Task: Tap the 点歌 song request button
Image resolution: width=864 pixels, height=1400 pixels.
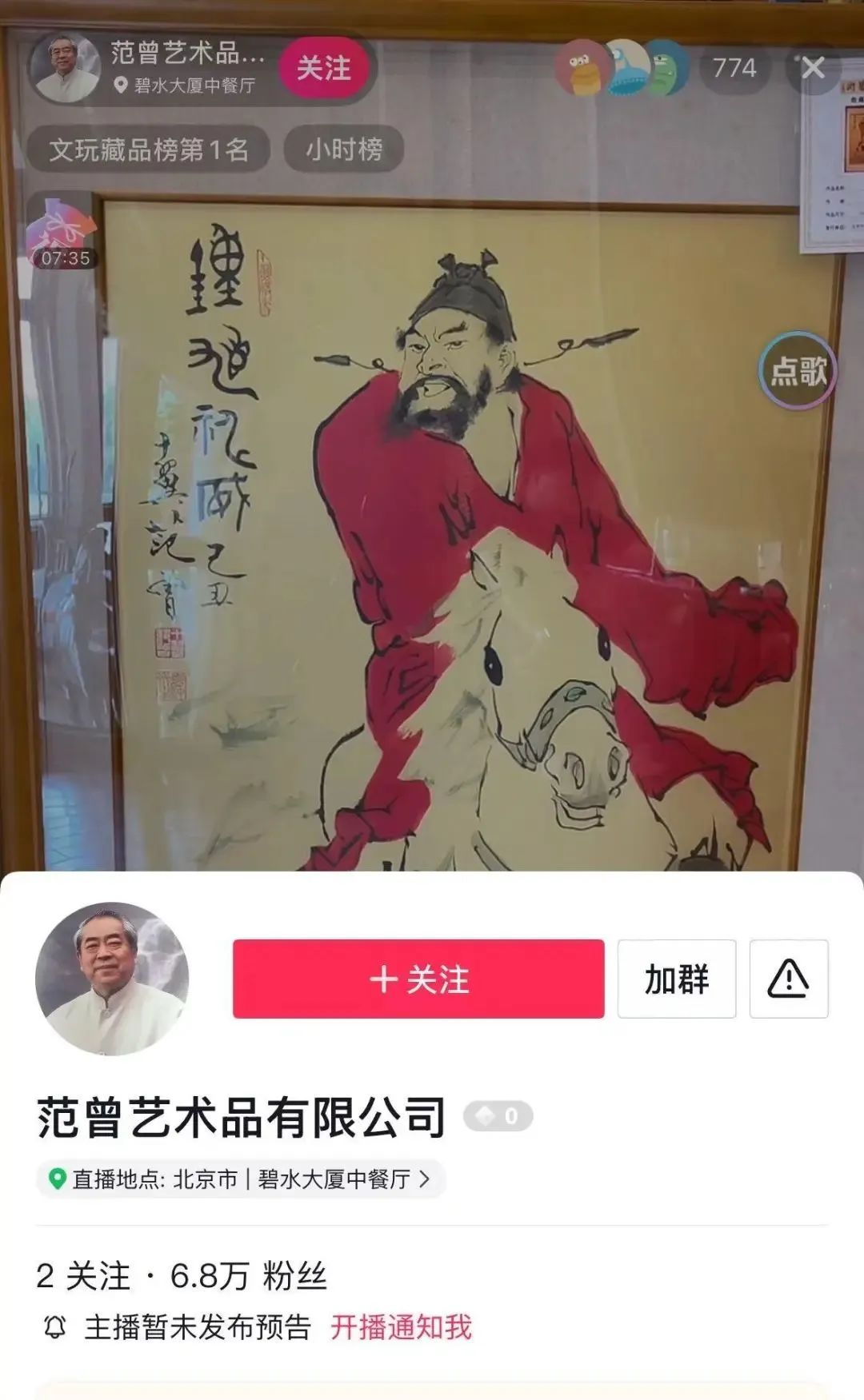Action: tap(798, 371)
